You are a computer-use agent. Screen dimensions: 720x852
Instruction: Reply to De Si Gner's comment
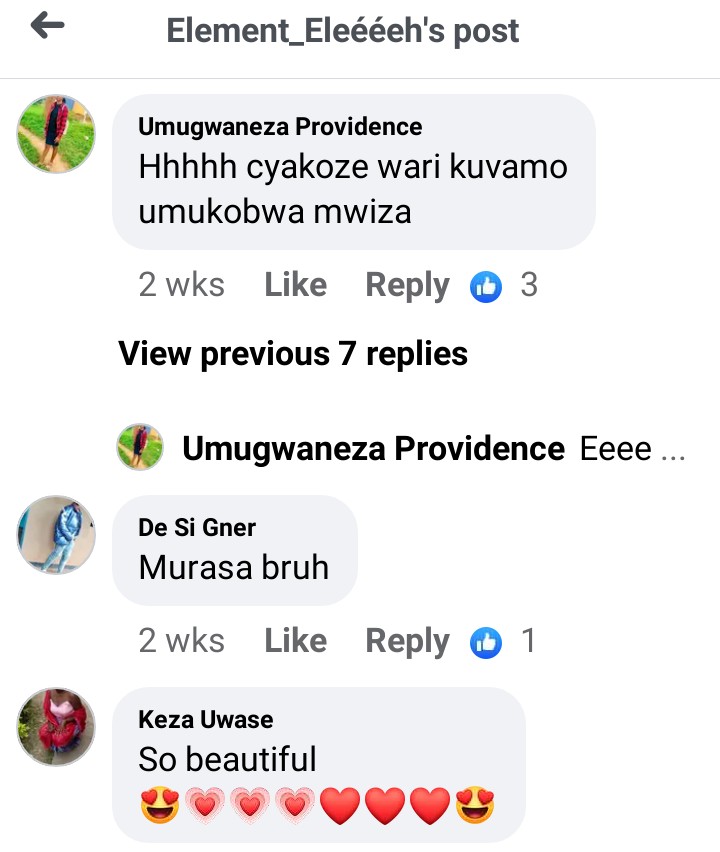click(407, 641)
